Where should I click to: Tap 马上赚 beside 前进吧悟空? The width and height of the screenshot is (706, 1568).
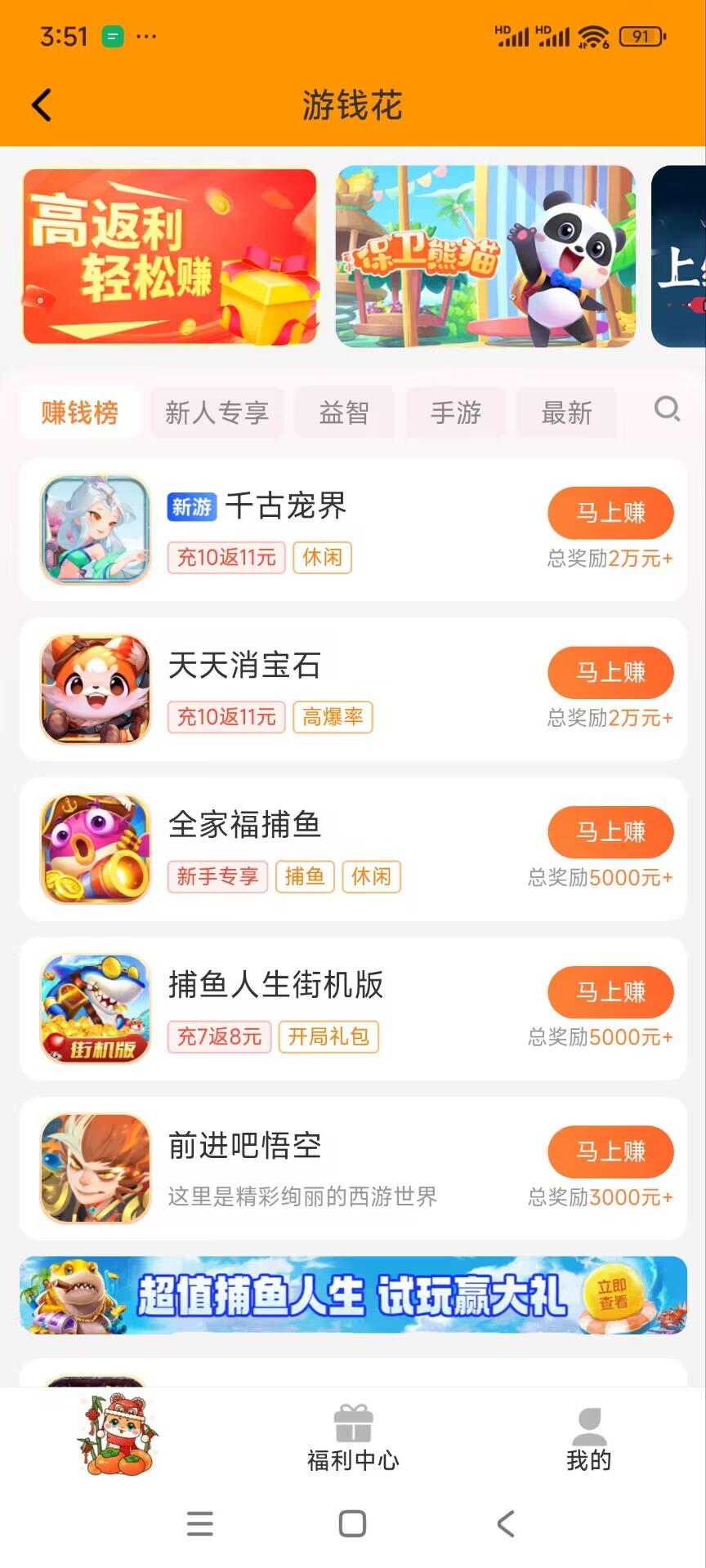pos(610,1151)
